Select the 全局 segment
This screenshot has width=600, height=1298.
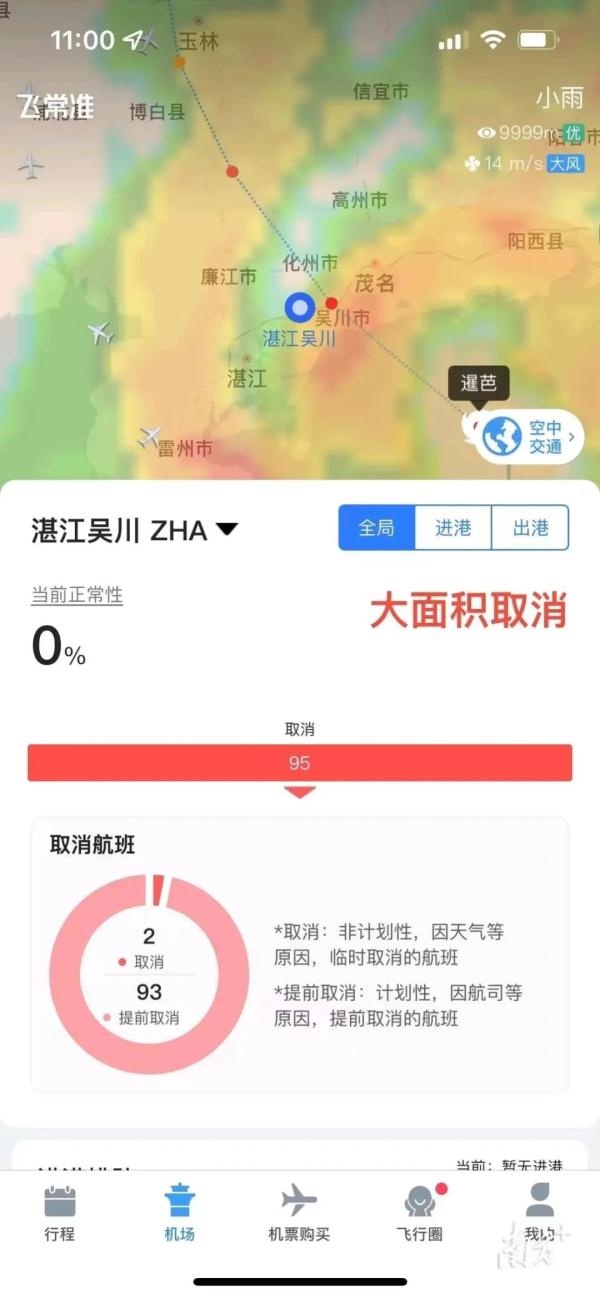[x=376, y=527]
